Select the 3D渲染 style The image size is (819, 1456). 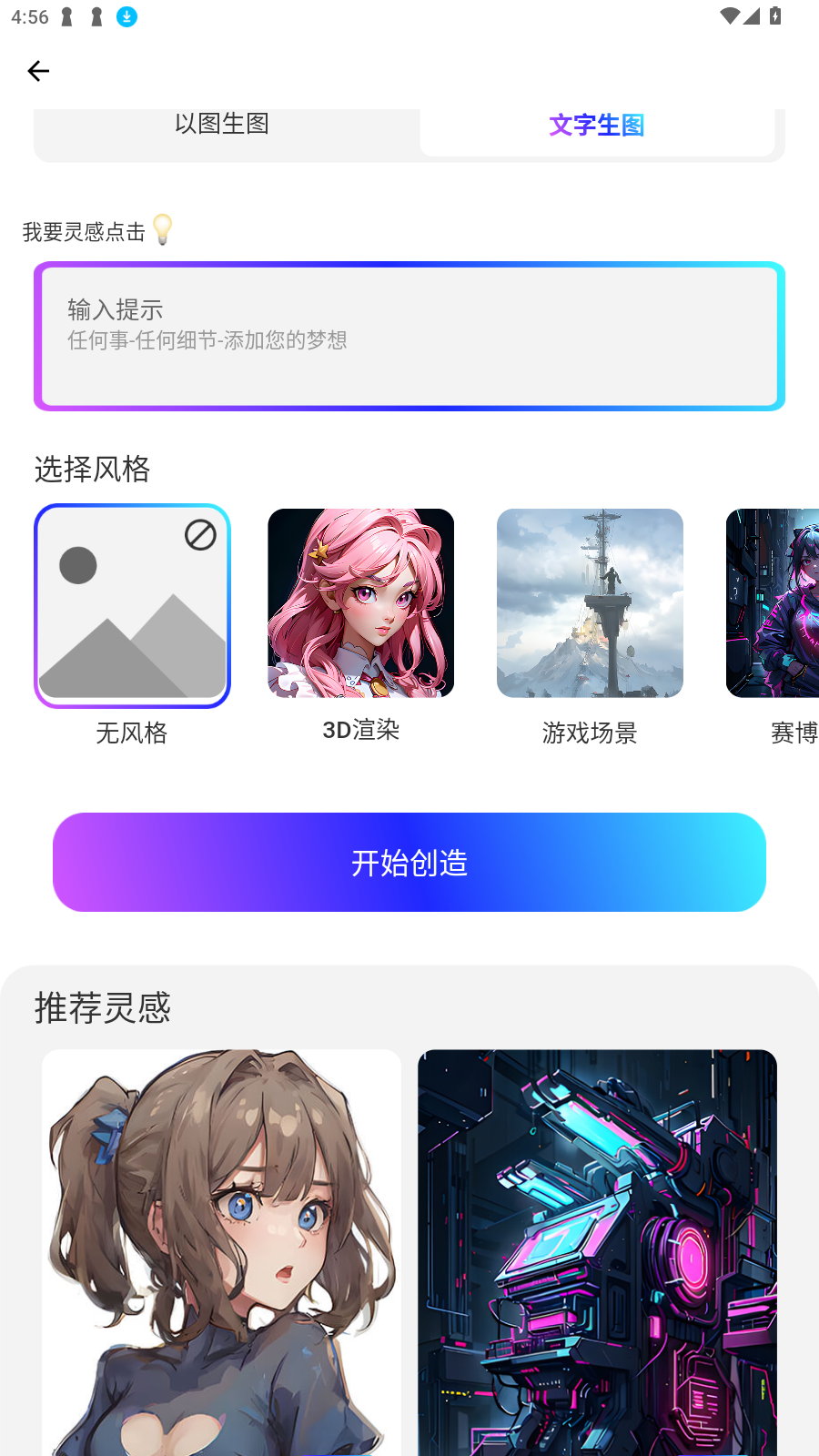pos(361,603)
